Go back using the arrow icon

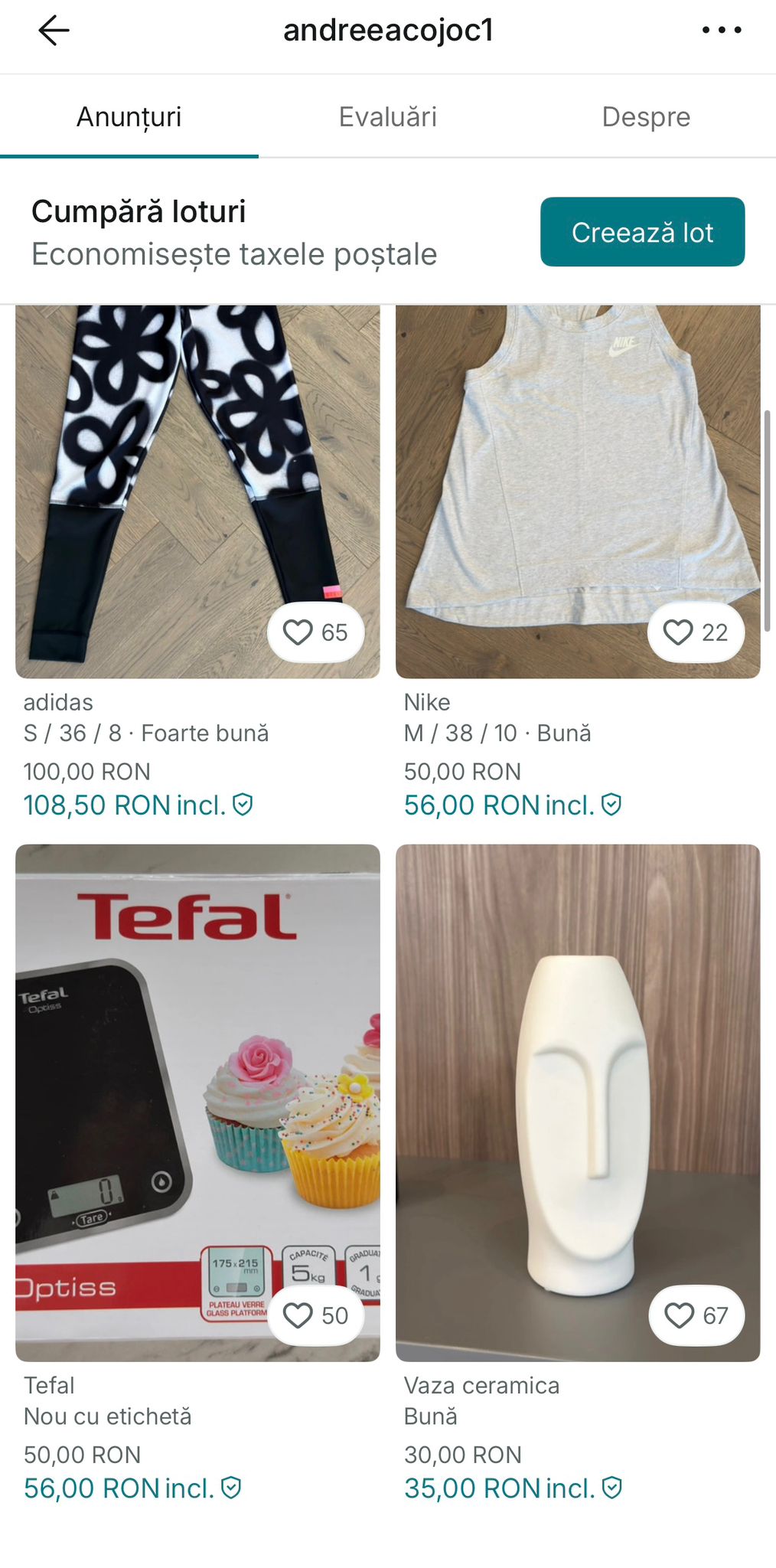pos(54,31)
